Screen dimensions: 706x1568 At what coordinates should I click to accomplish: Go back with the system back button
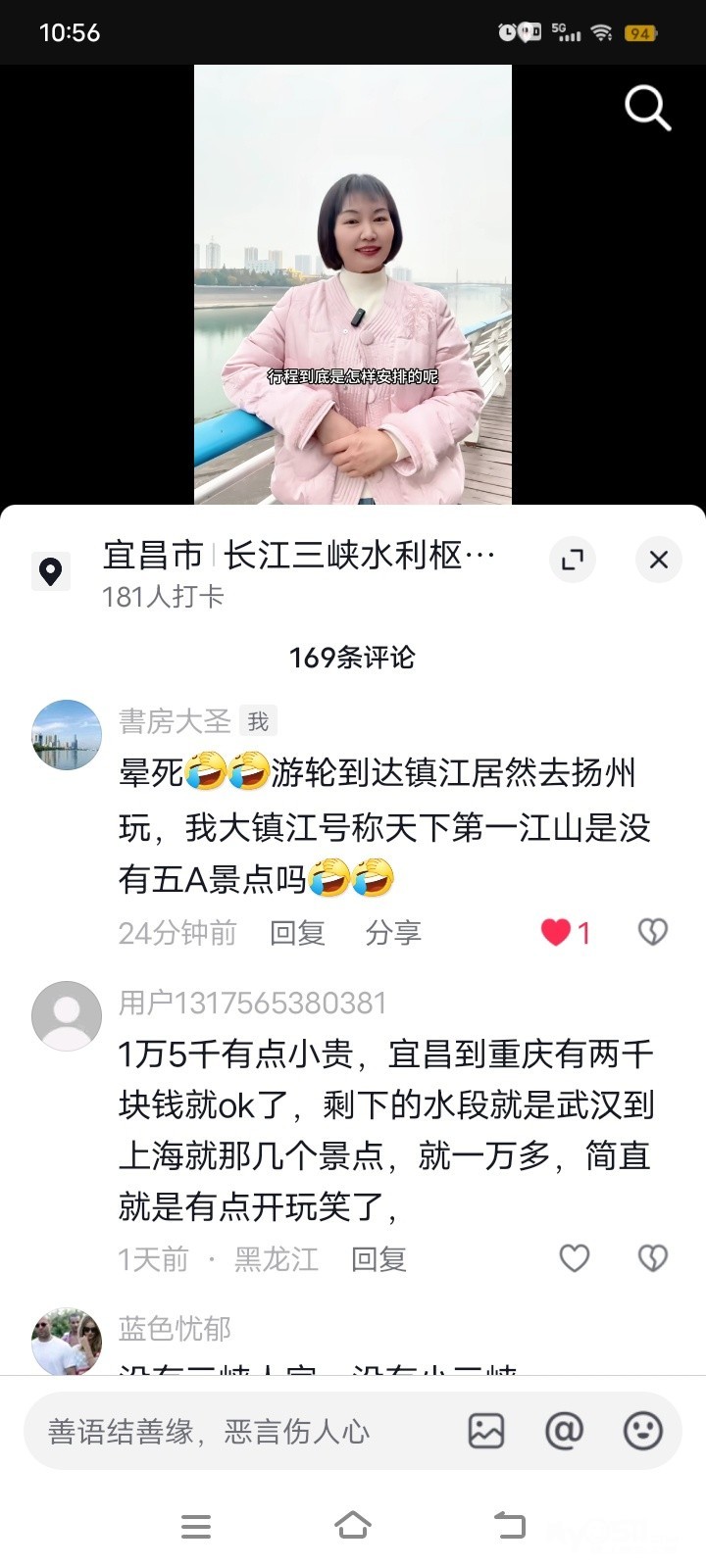pos(509,1526)
